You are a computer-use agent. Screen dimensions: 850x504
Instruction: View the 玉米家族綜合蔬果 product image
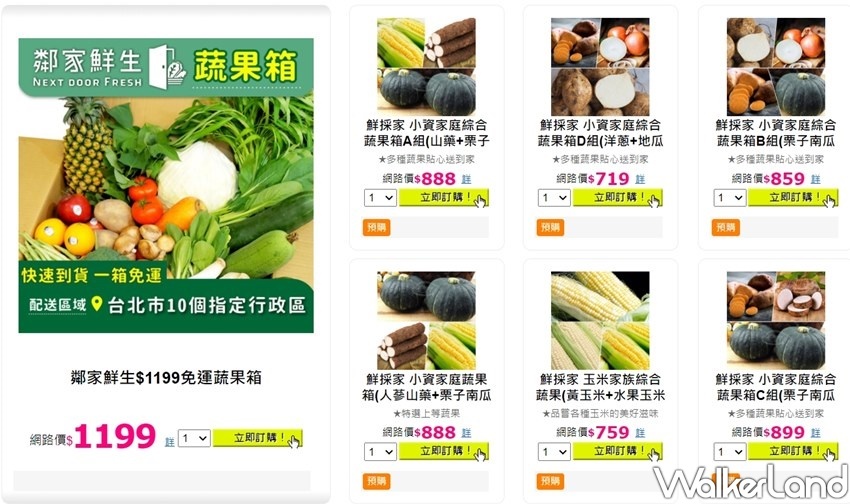tap(600, 320)
